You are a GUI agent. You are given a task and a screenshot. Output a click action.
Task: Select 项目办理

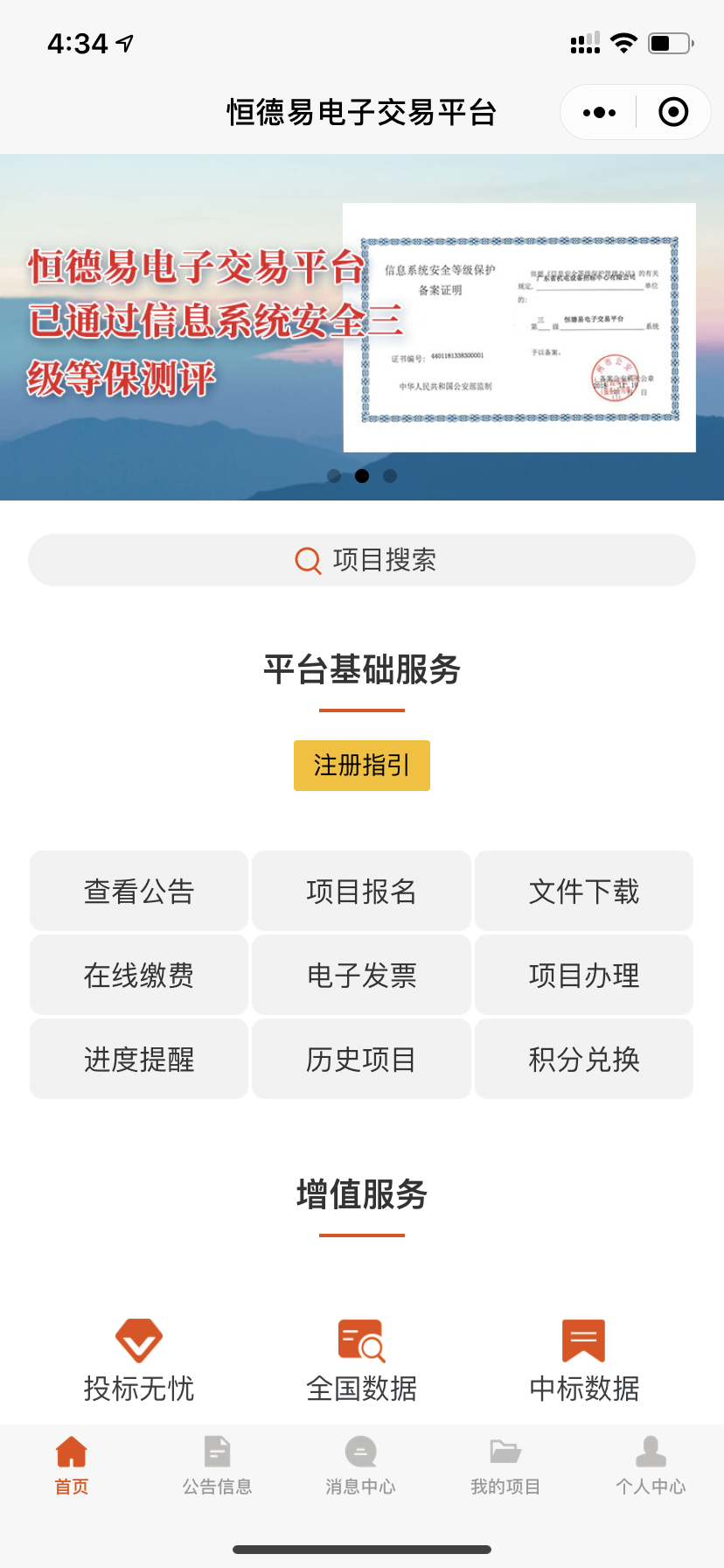[584, 975]
